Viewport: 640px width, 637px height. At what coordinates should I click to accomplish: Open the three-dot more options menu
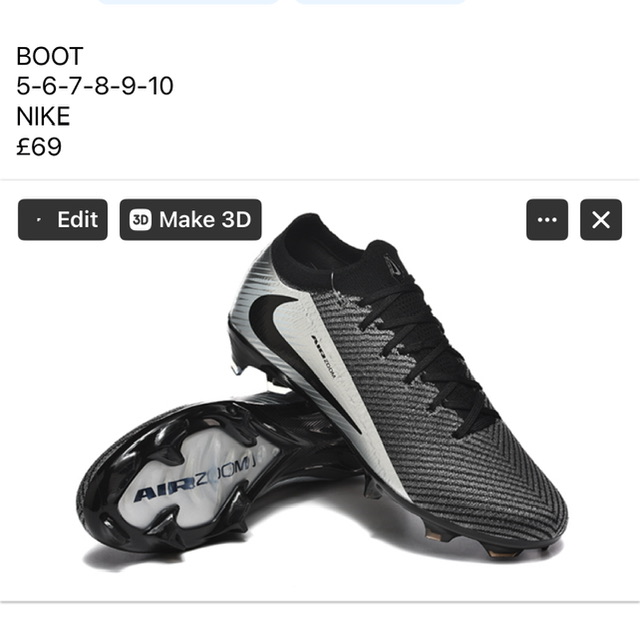[547, 220]
